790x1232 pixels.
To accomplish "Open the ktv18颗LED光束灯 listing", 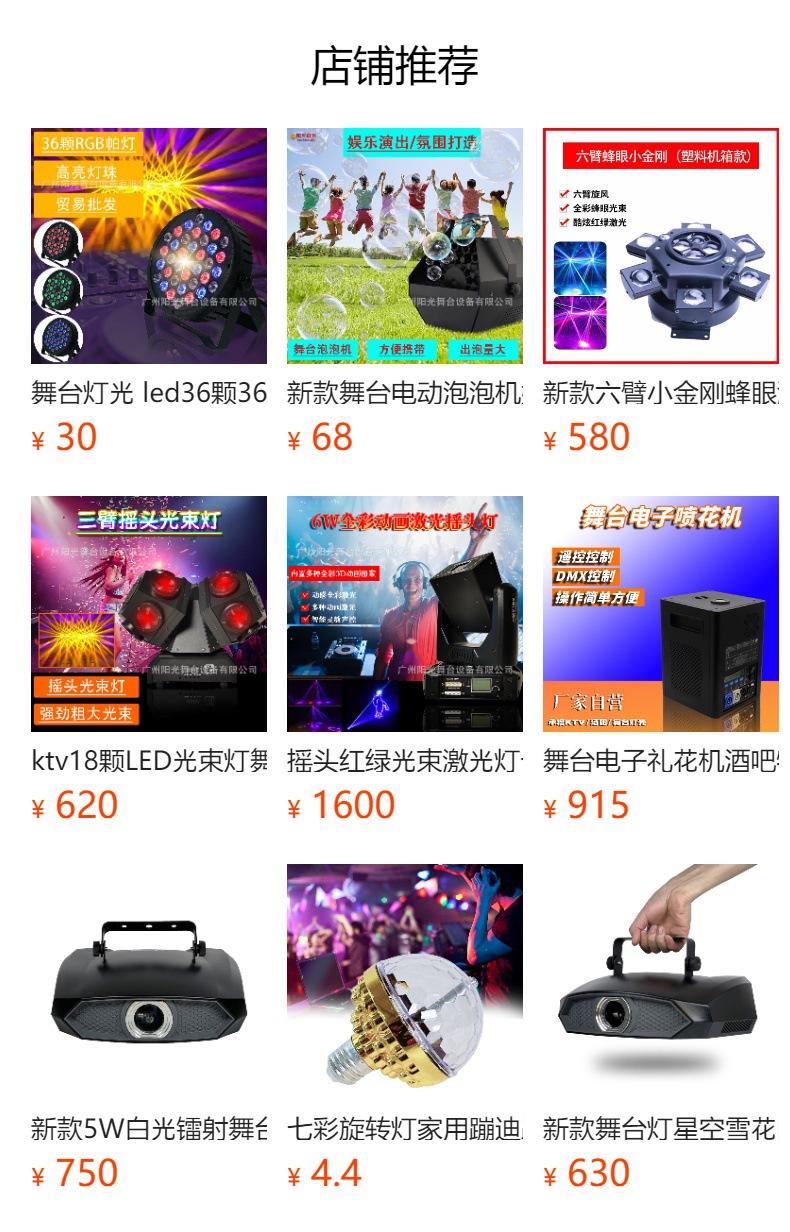I will 148,614.
